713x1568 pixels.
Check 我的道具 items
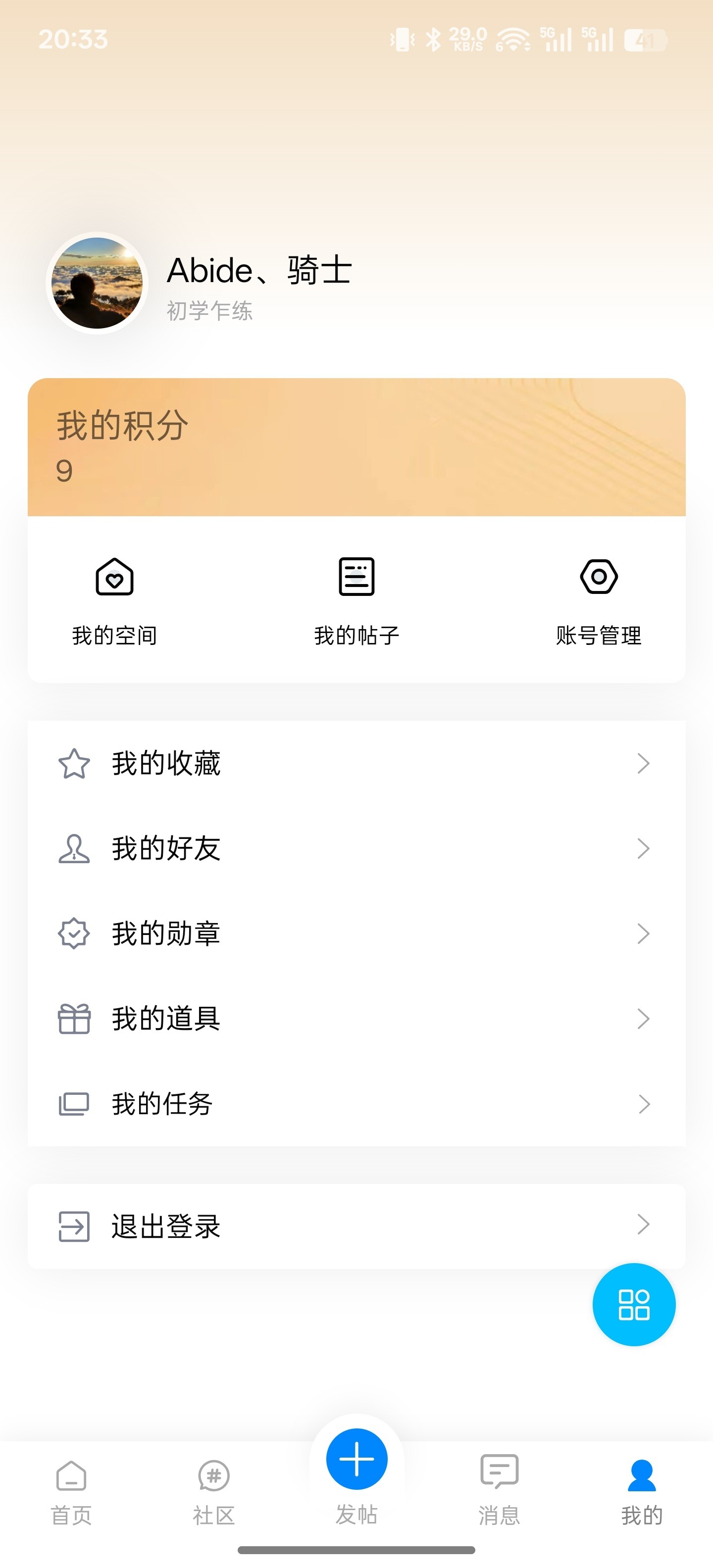[x=356, y=1018]
